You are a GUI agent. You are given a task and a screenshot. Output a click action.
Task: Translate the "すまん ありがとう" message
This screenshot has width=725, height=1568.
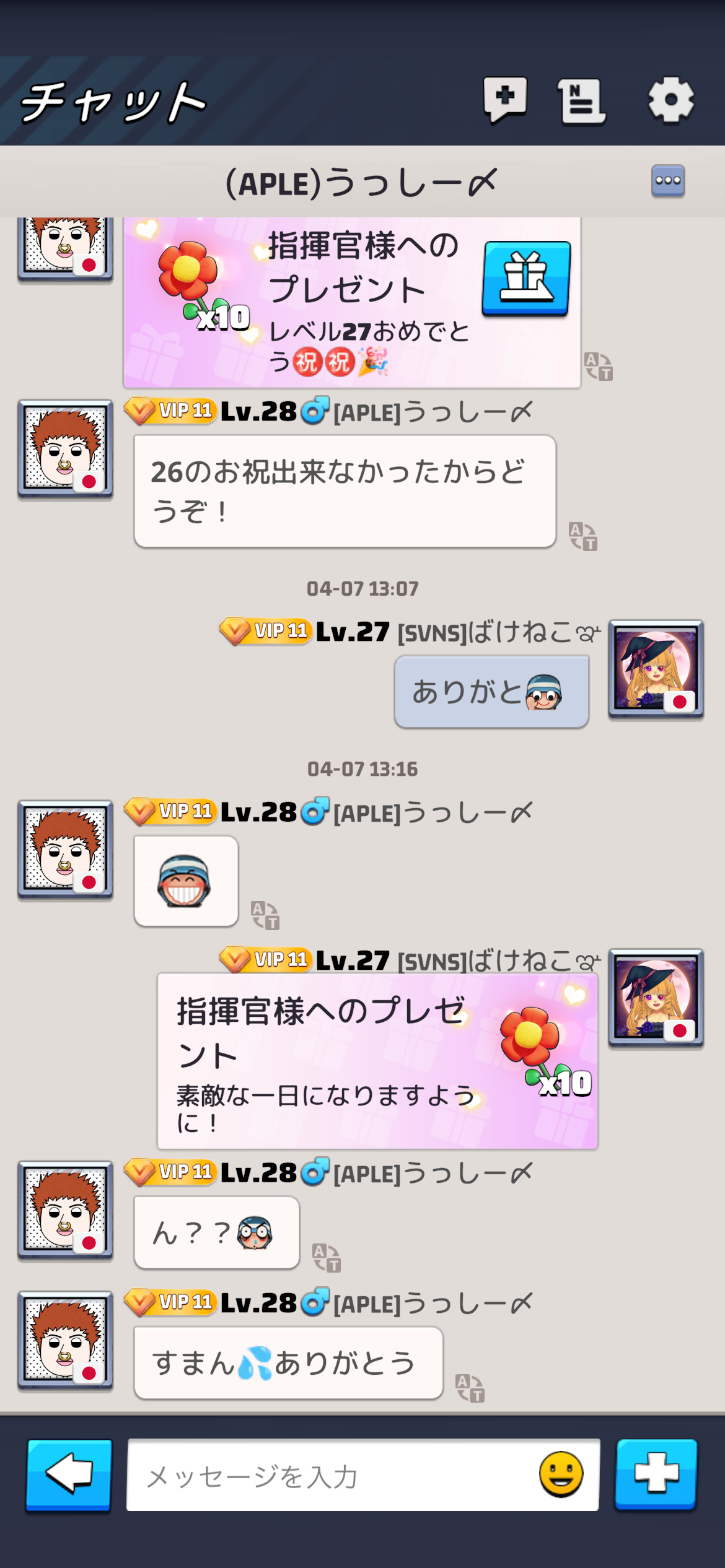[470, 1388]
